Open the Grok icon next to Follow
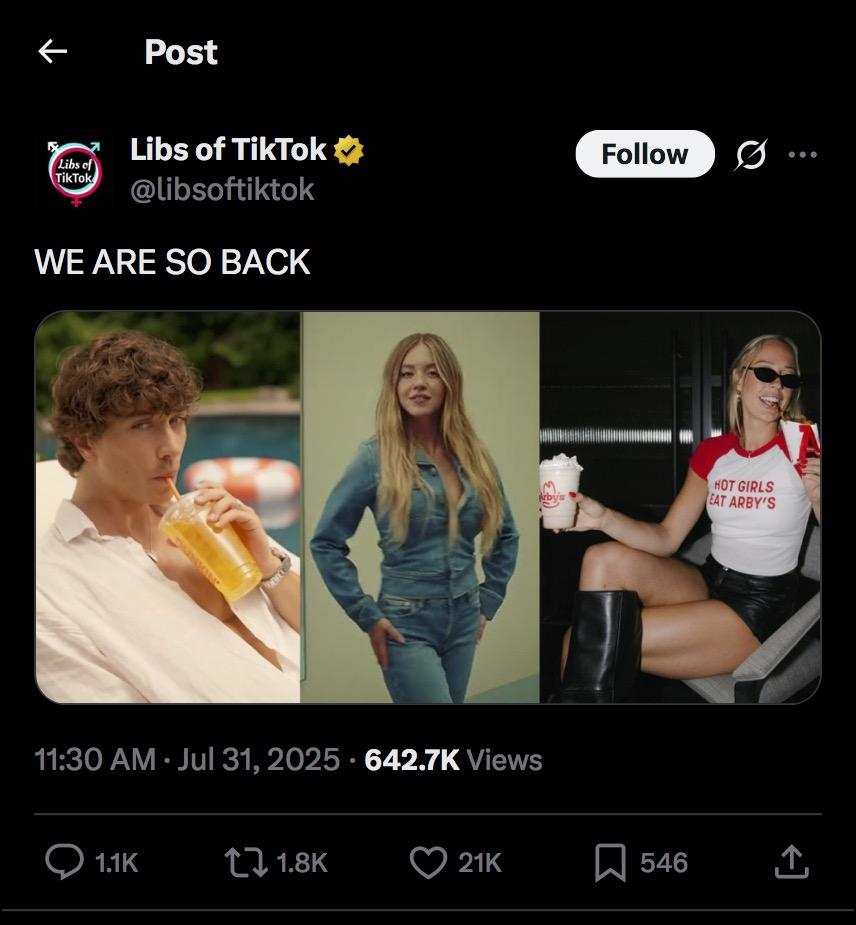This screenshot has height=925, width=856. pyautogui.click(x=751, y=154)
